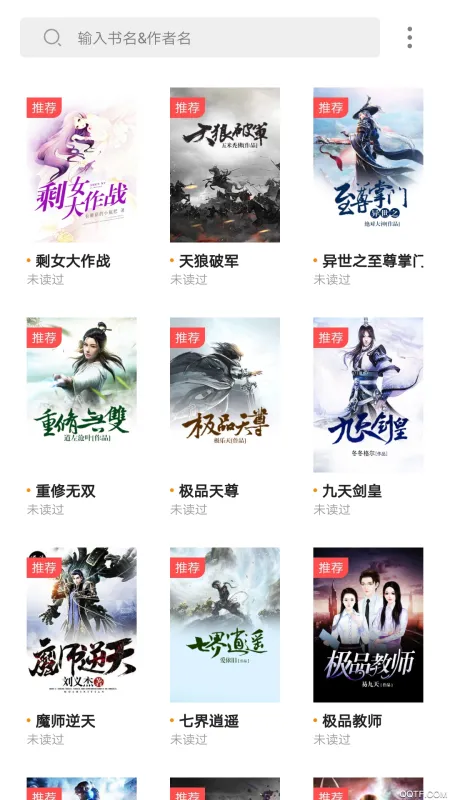Open the book 极品教师
Viewport: 450px width, 800px height.
[x=368, y=625]
